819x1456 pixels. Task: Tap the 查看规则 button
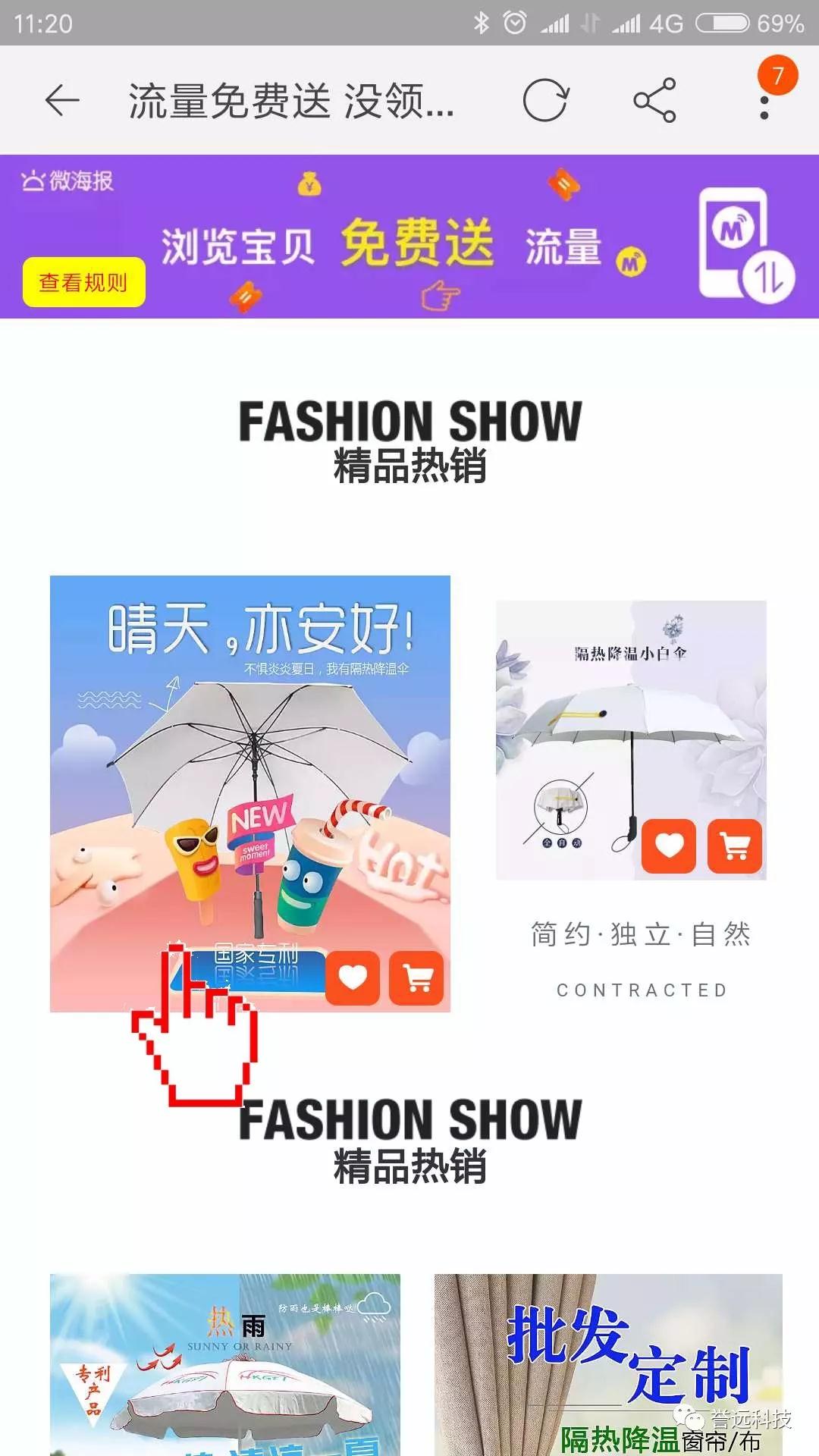[83, 282]
